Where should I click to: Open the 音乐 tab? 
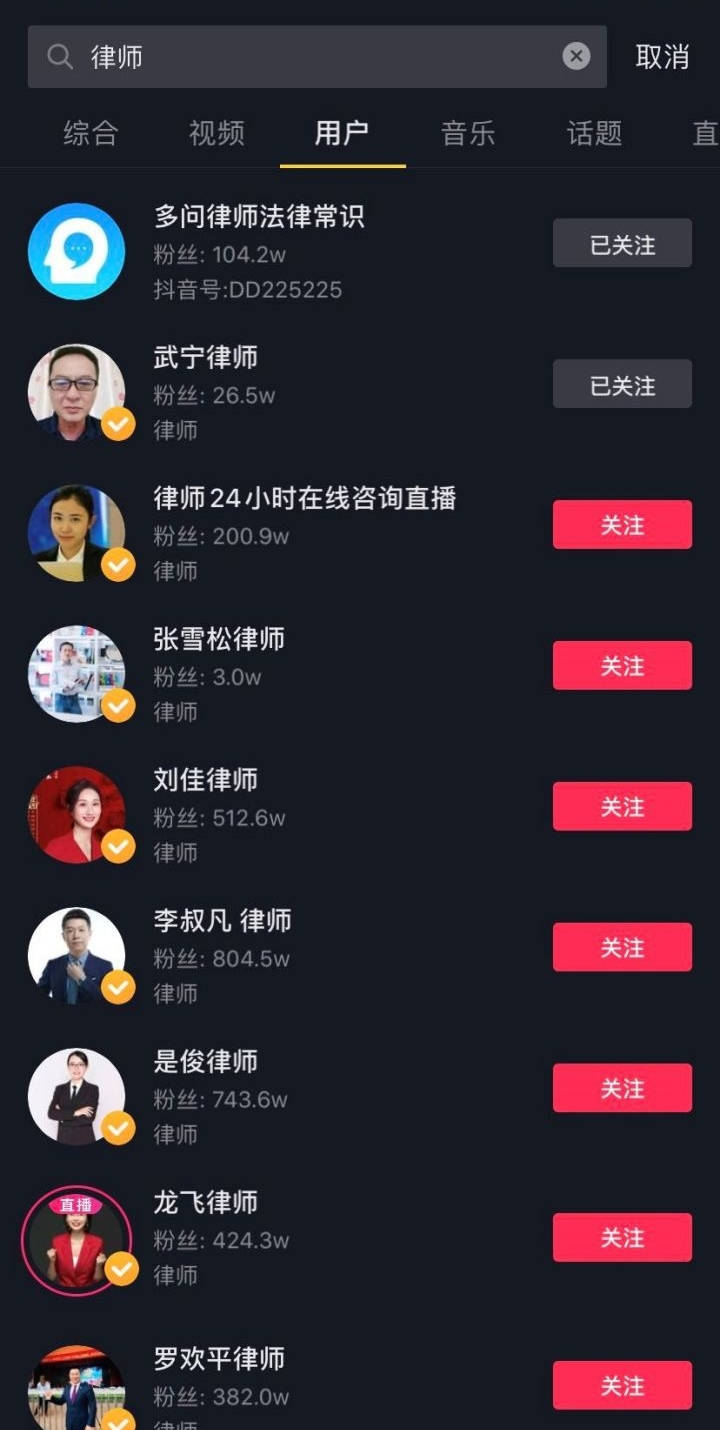coord(468,133)
